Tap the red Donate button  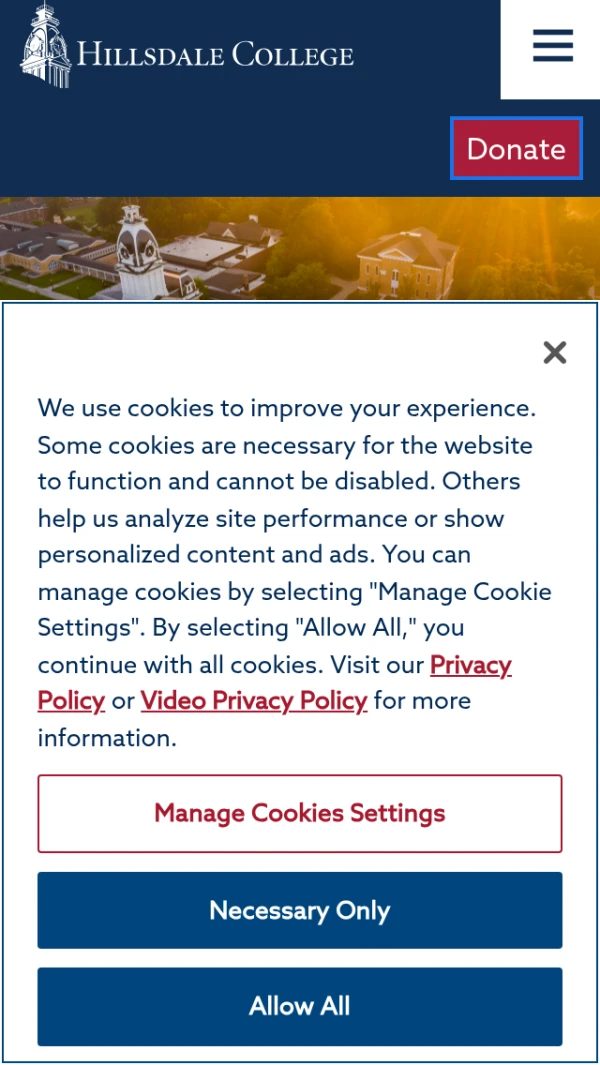click(516, 149)
